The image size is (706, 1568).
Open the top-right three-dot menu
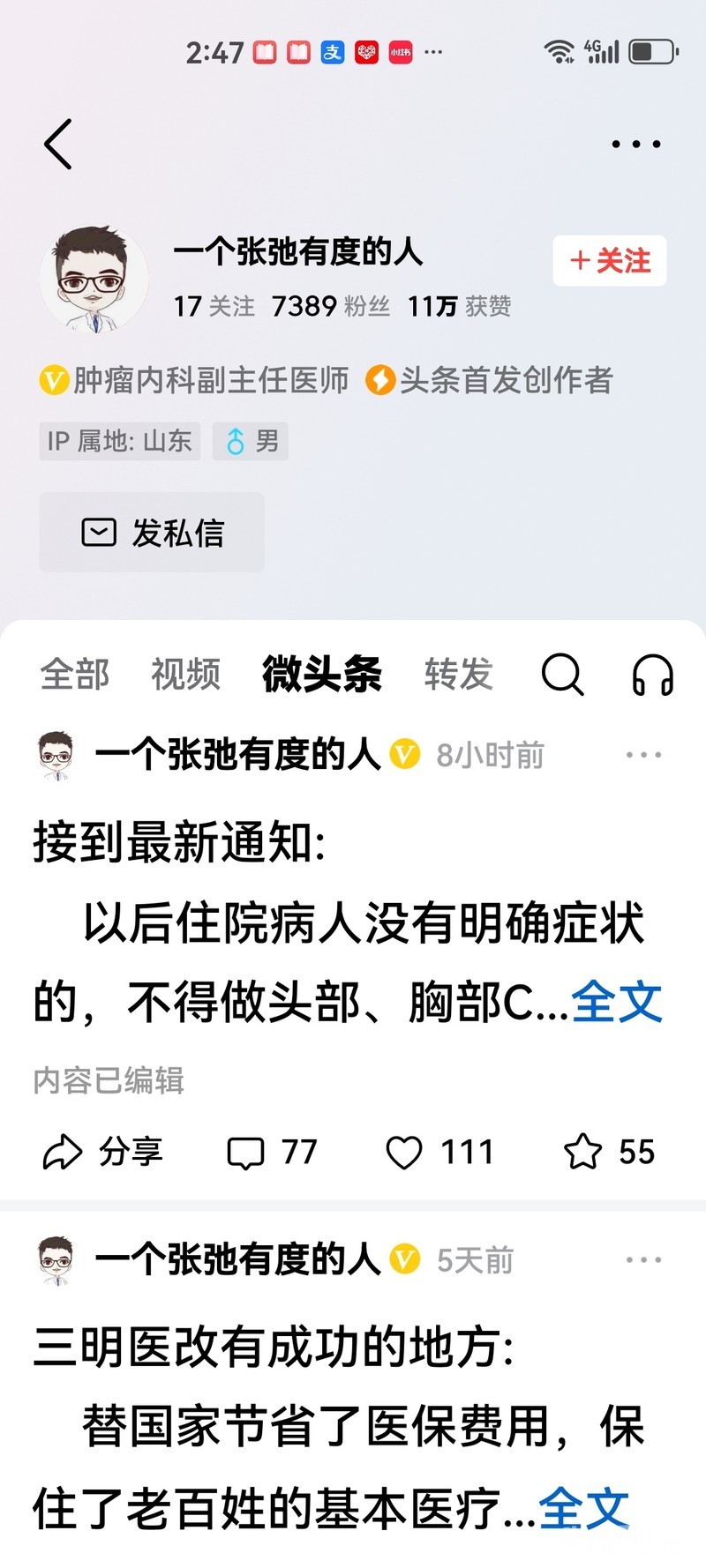[x=636, y=144]
